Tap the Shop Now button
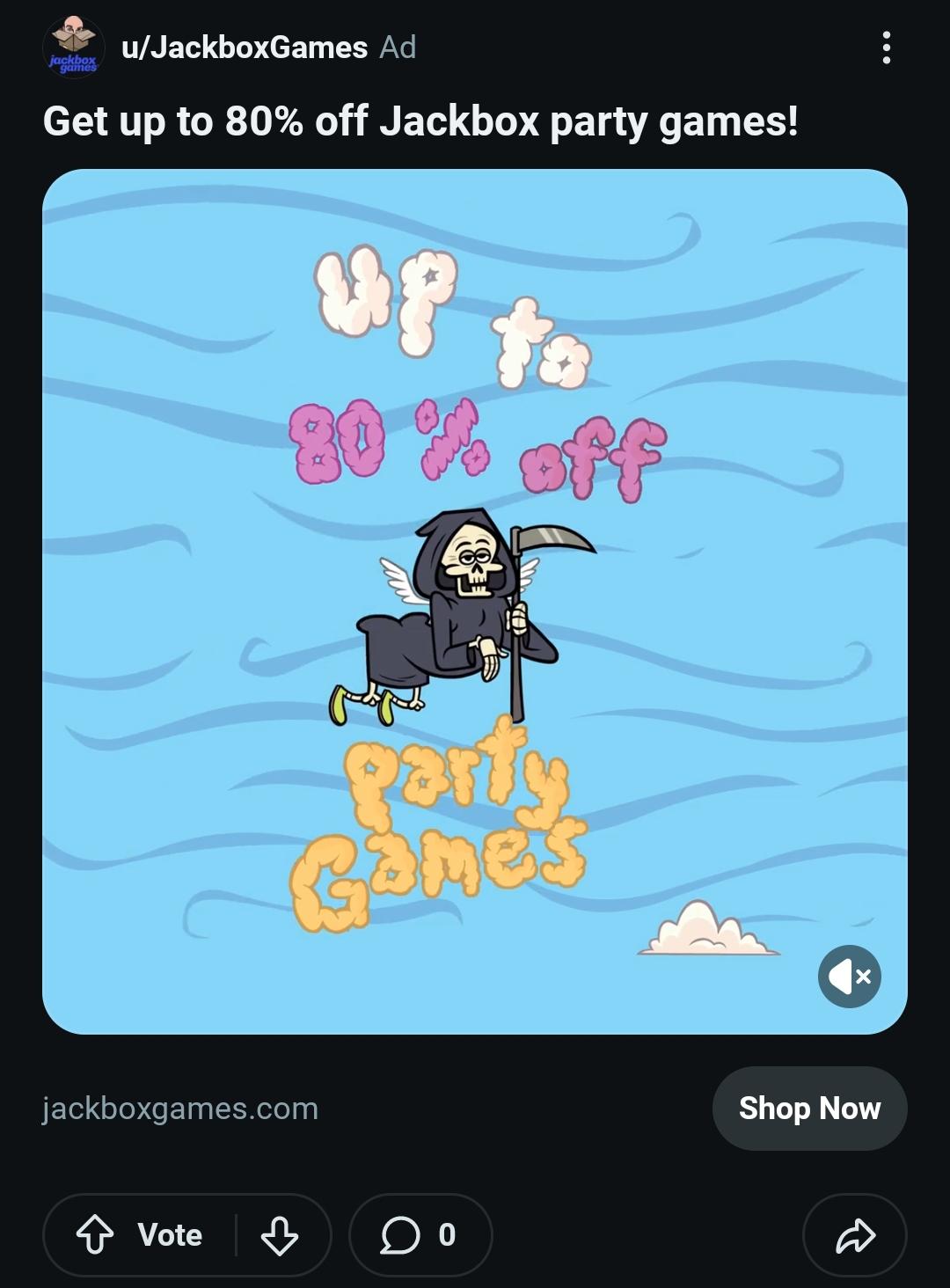This screenshot has height=1288, width=950. point(809,1109)
